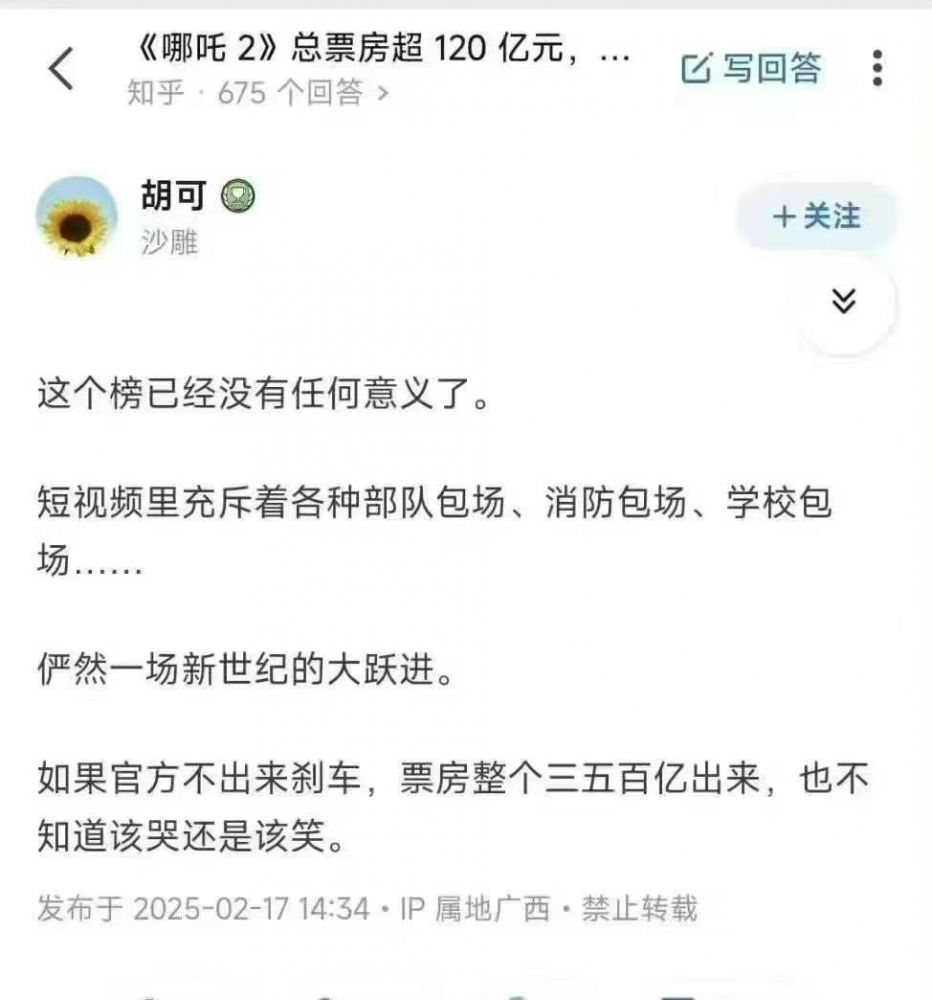Go back using the top-left arrow
Screen dimensions: 932x1000
click(x=62, y=70)
